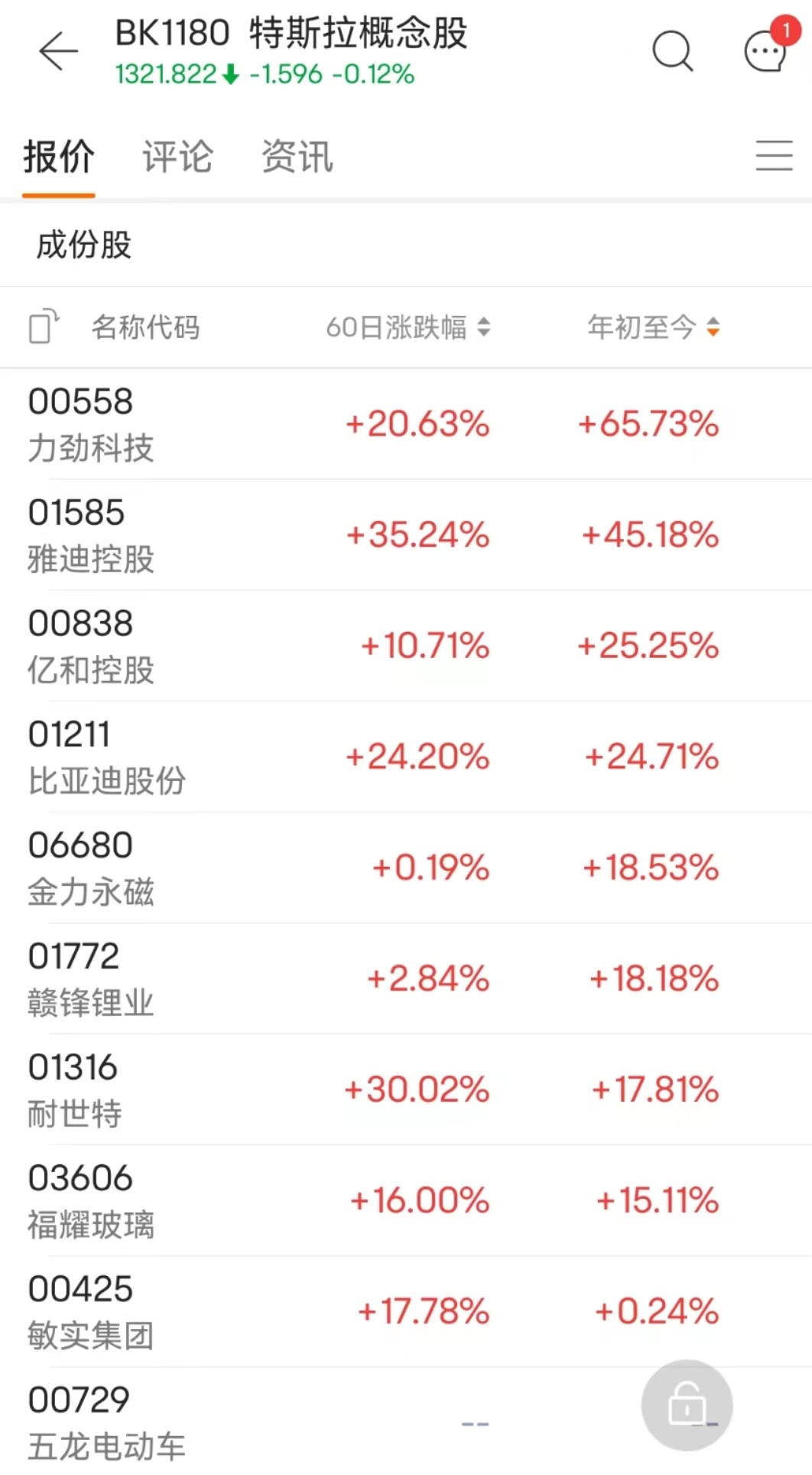This screenshot has height=1475, width=812.
Task: Open stock 01585 雅迪控股
Action: 92,535
